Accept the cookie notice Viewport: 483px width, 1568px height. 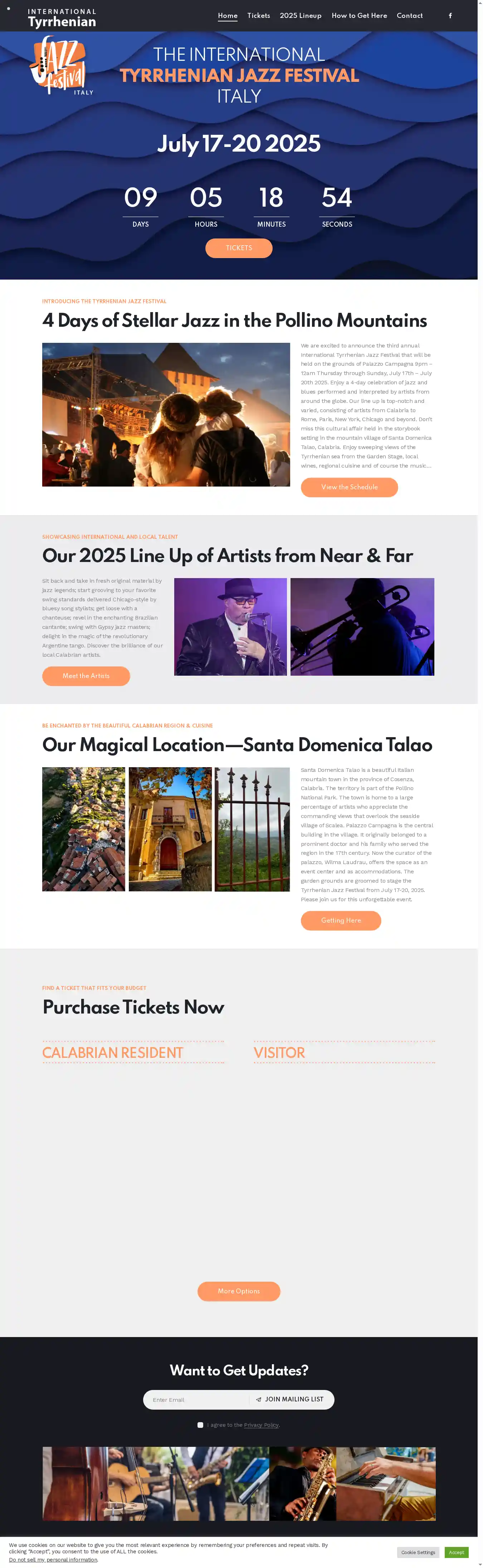click(x=456, y=1552)
